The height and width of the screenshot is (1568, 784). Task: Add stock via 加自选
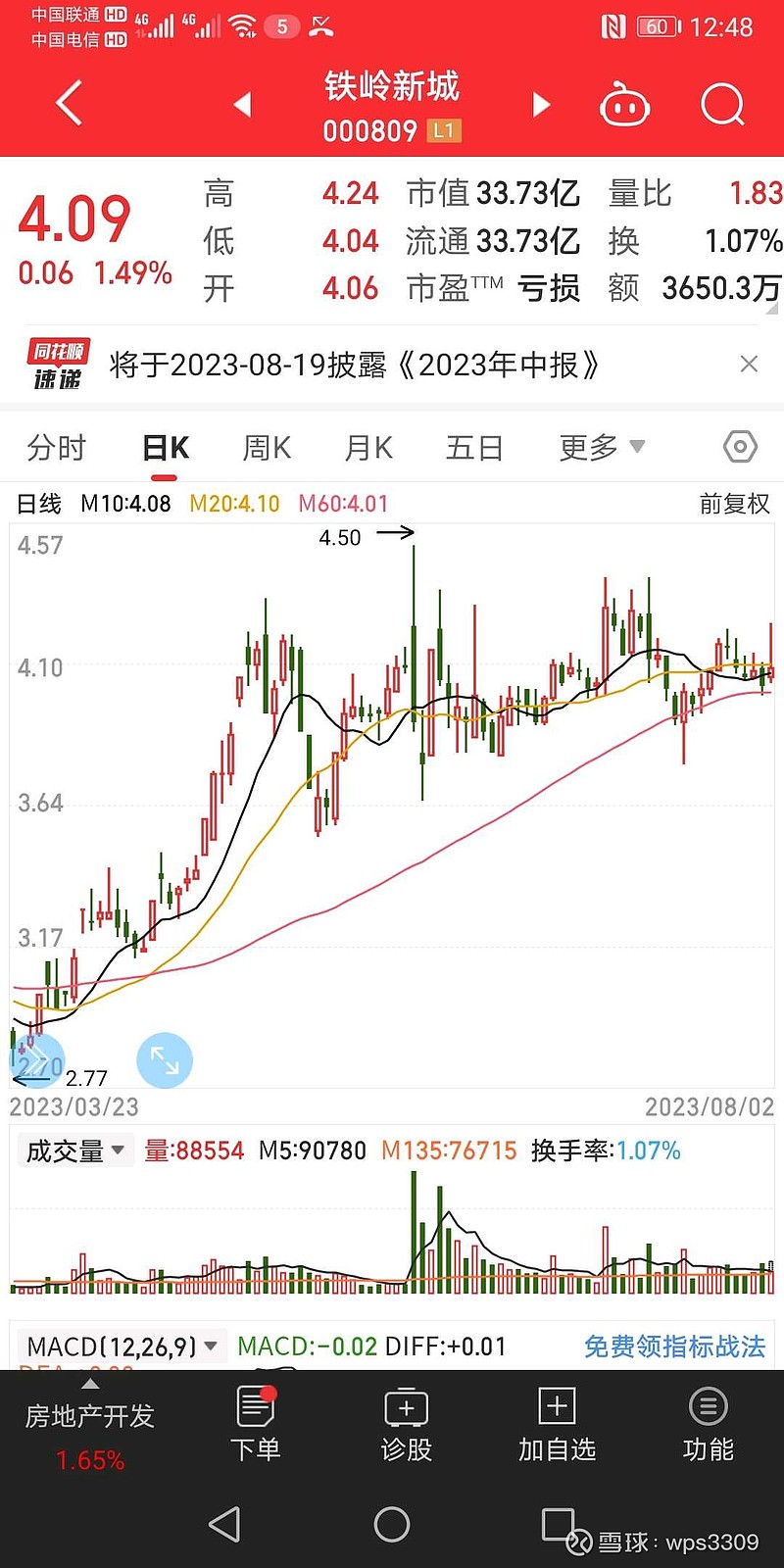pyautogui.click(x=557, y=1425)
